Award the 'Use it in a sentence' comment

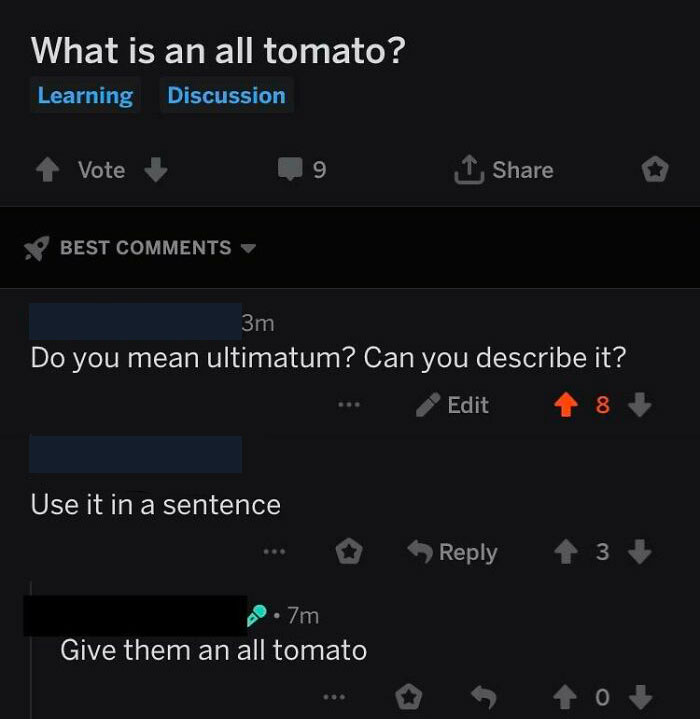pos(347,552)
